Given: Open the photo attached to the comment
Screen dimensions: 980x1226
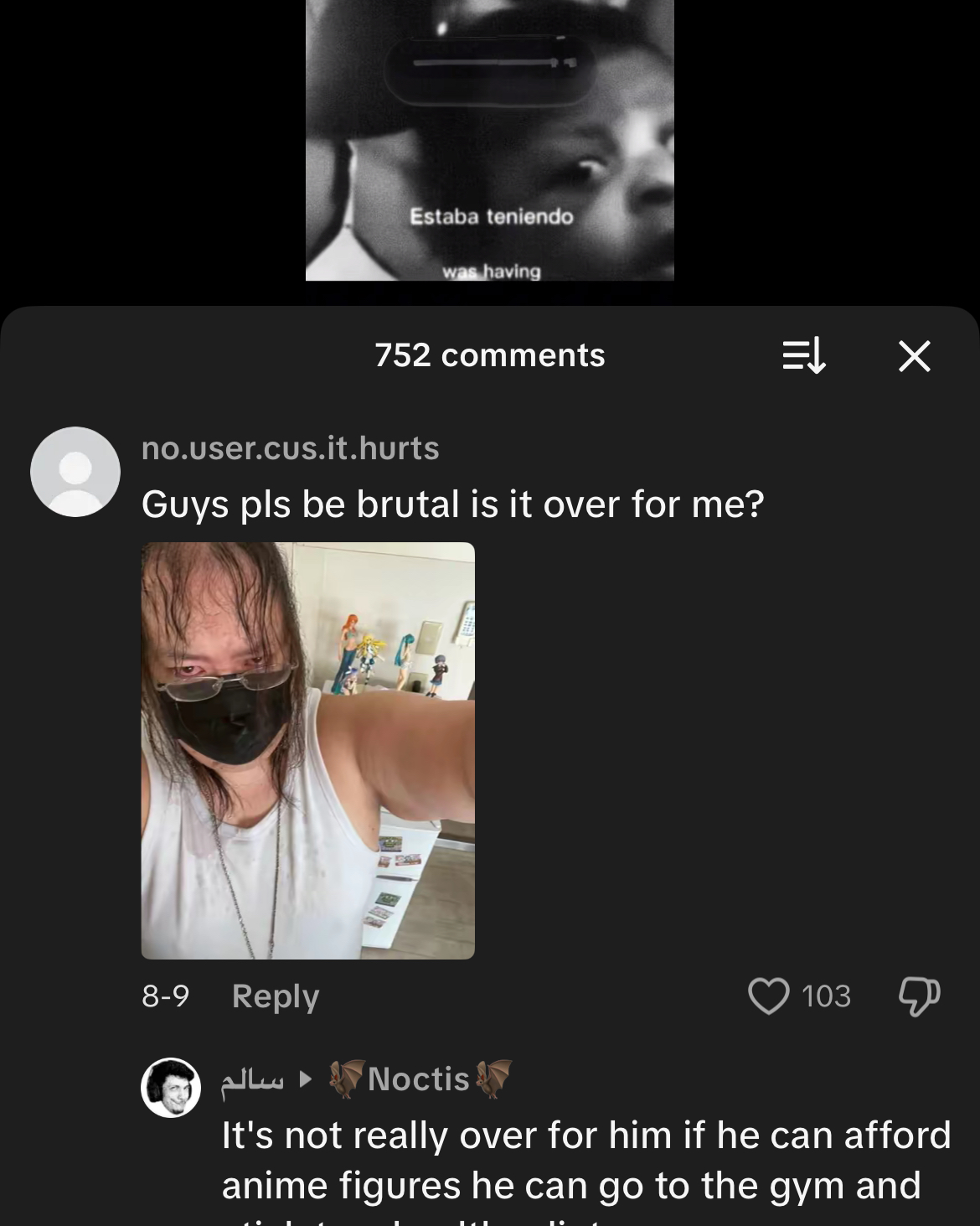Looking at the screenshot, I should [307, 750].
